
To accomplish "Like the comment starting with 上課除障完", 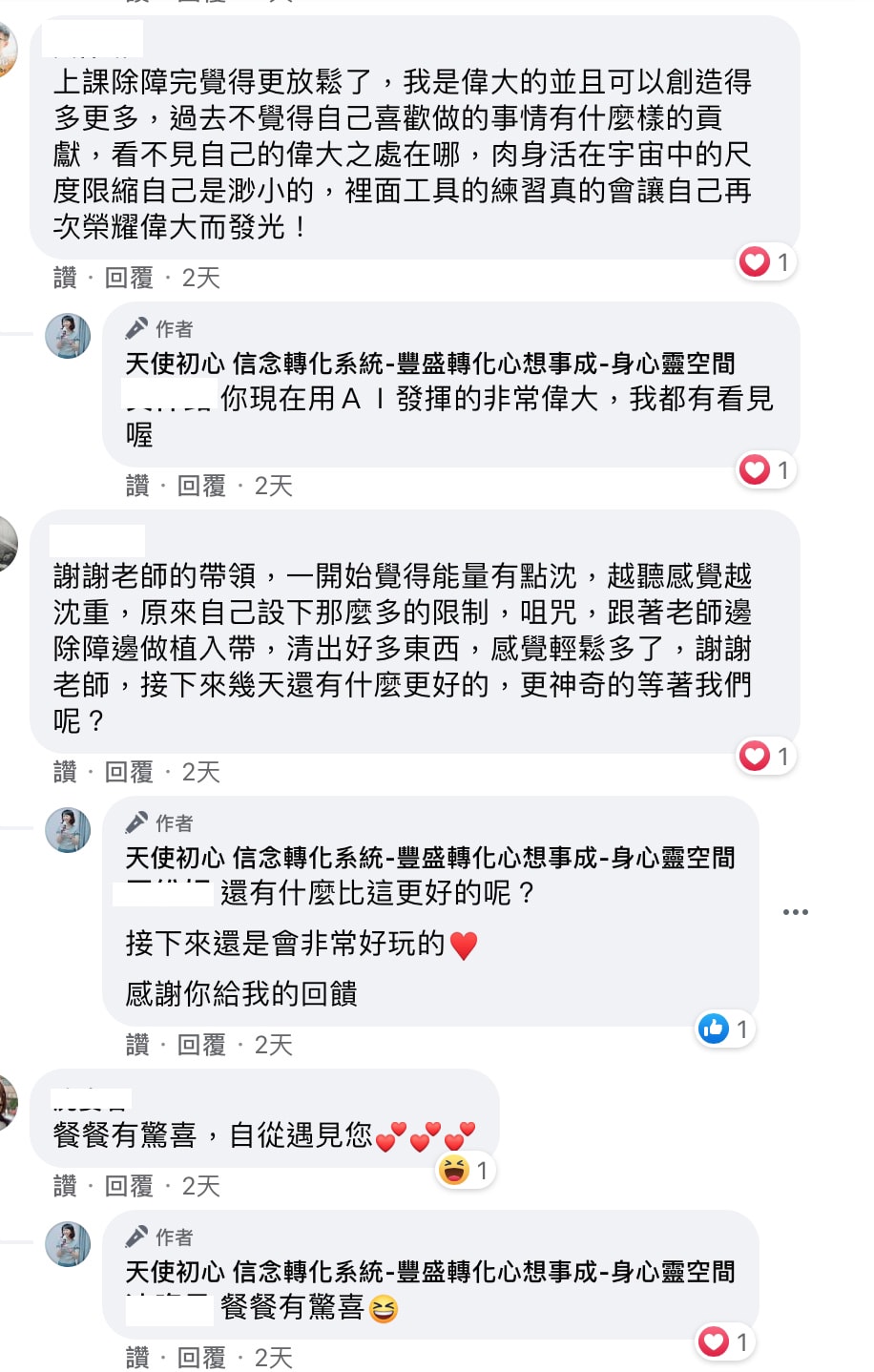I will pyautogui.click(x=65, y=278).
